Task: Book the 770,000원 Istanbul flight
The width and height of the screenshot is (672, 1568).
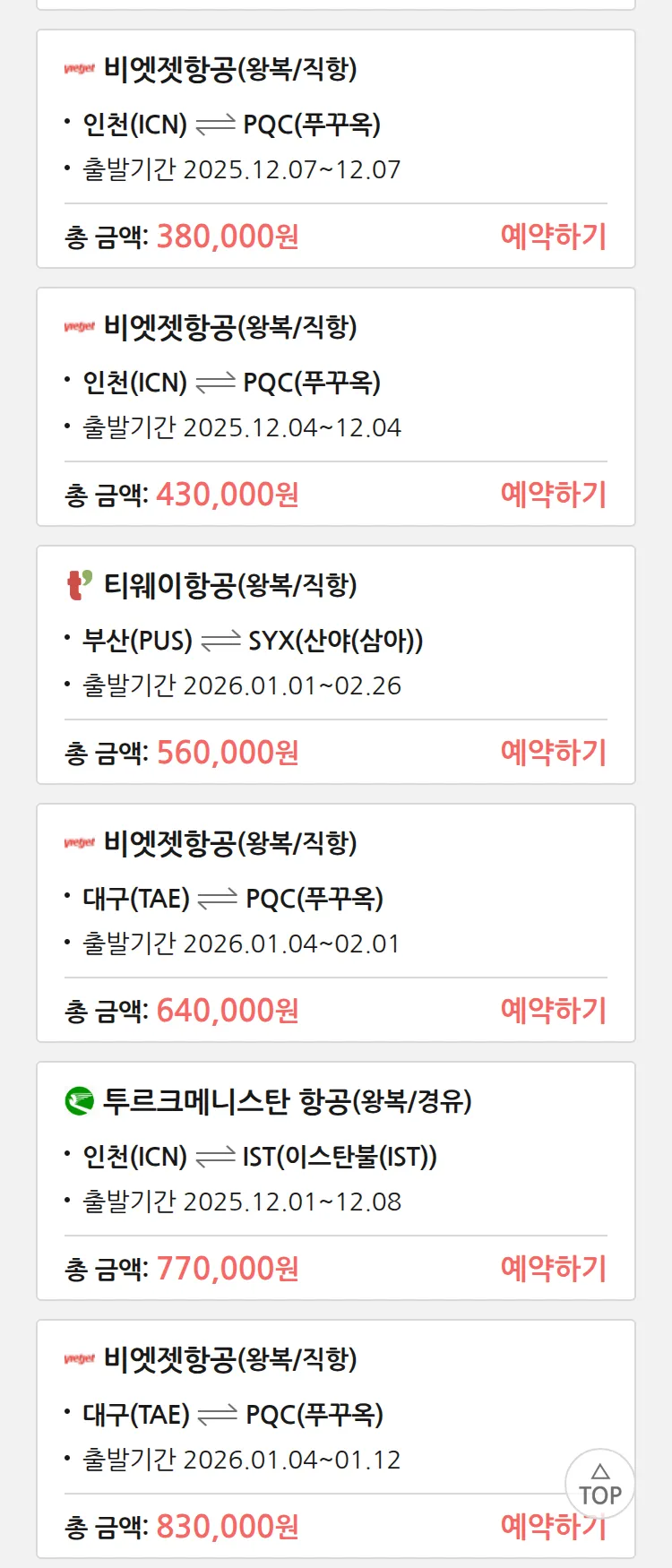Action: click(x=553, y=1269)
